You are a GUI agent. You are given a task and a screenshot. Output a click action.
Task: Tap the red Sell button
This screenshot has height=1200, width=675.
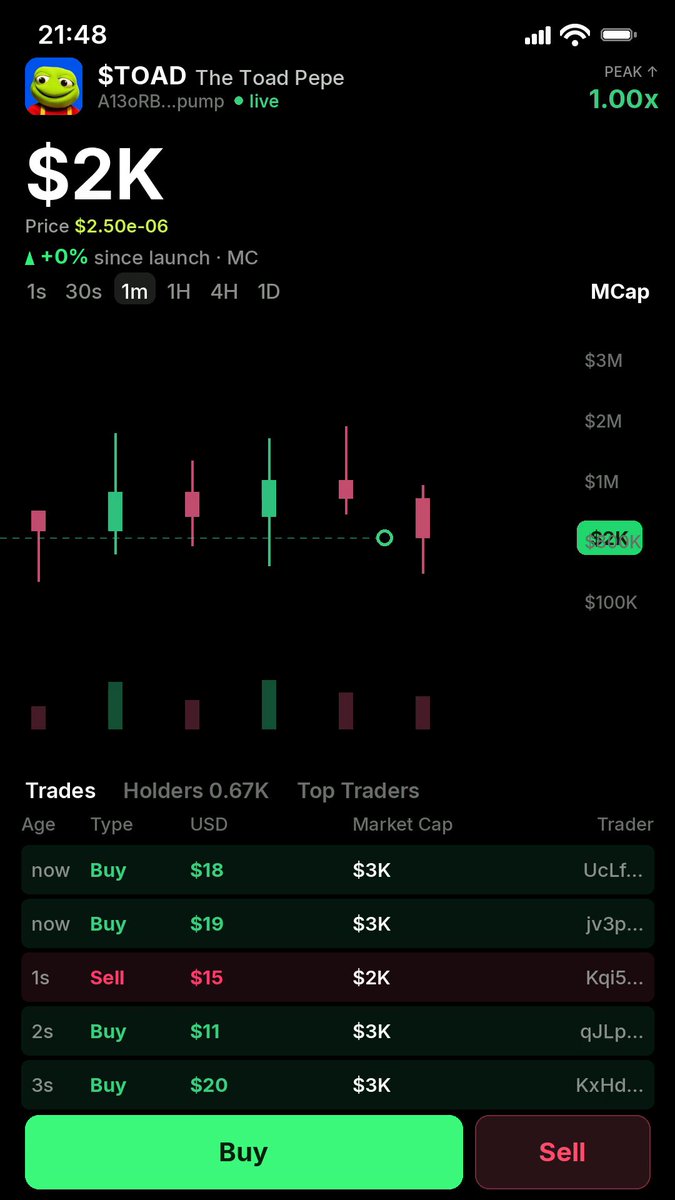563,1152
